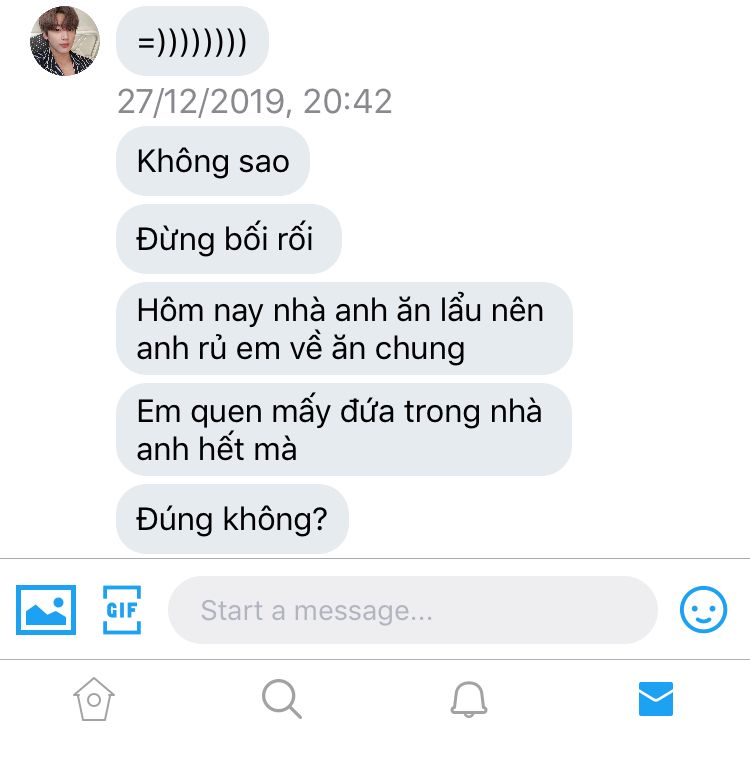Open the sender's profile picture
This screenshot has width=750, height=760.
point(65,41)
